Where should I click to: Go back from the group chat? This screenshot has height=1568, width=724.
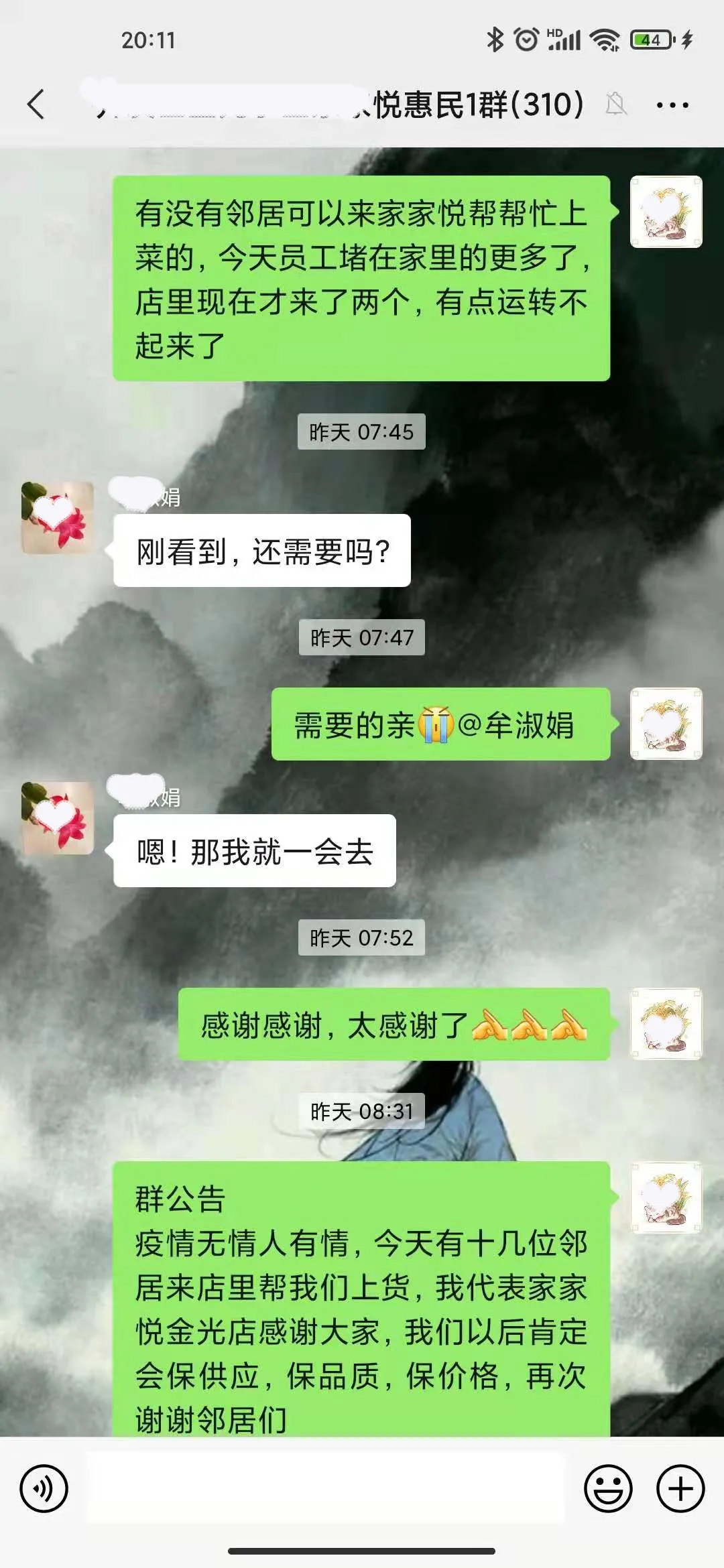click(36, 105)
